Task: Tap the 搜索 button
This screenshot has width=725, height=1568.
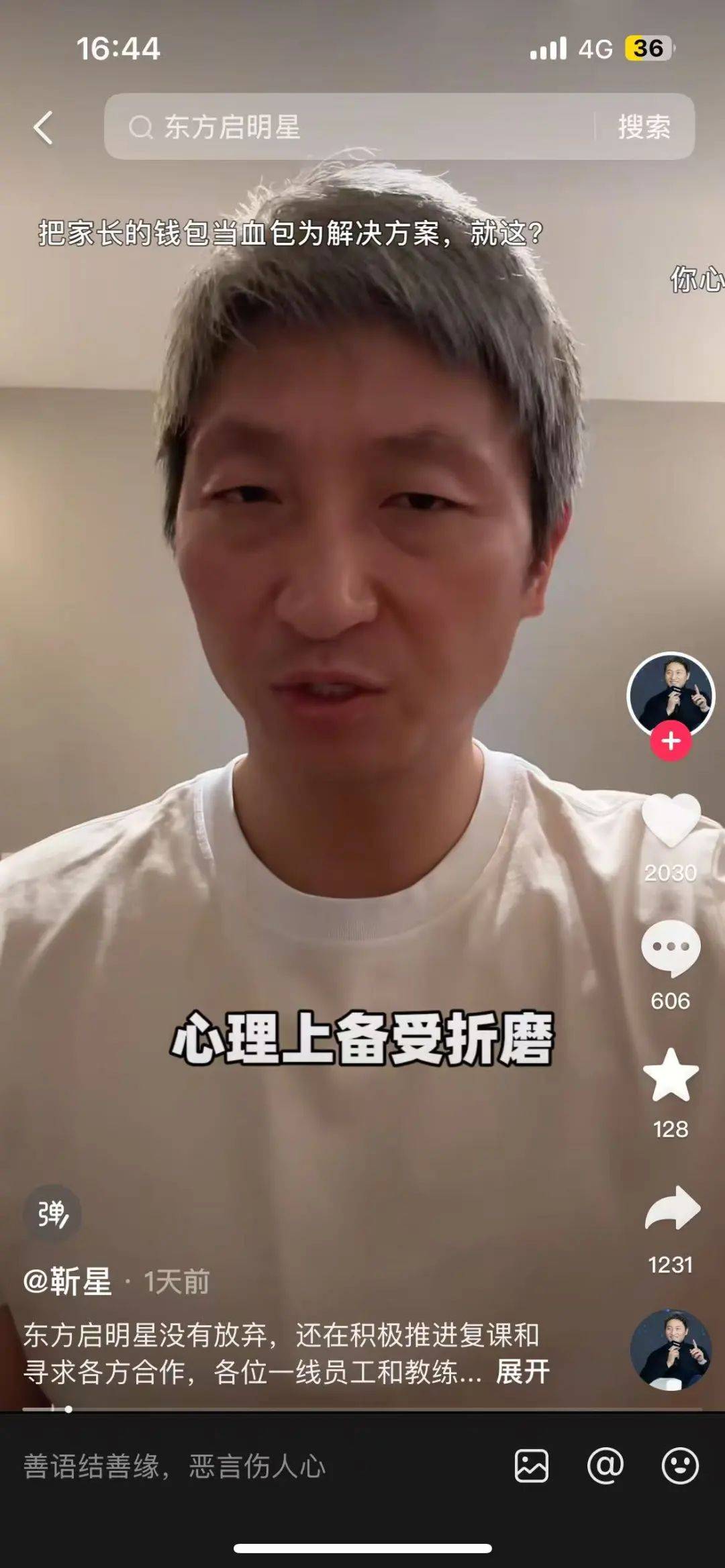Action: [644, 127]
